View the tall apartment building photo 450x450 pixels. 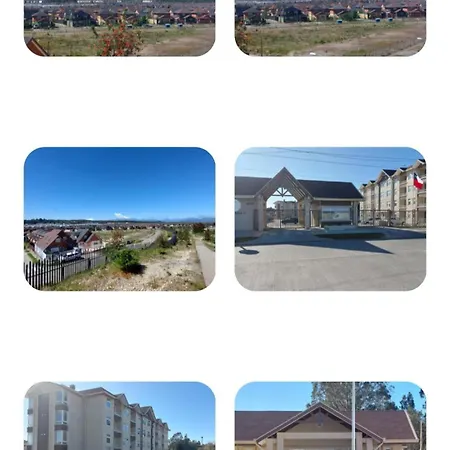120,416
